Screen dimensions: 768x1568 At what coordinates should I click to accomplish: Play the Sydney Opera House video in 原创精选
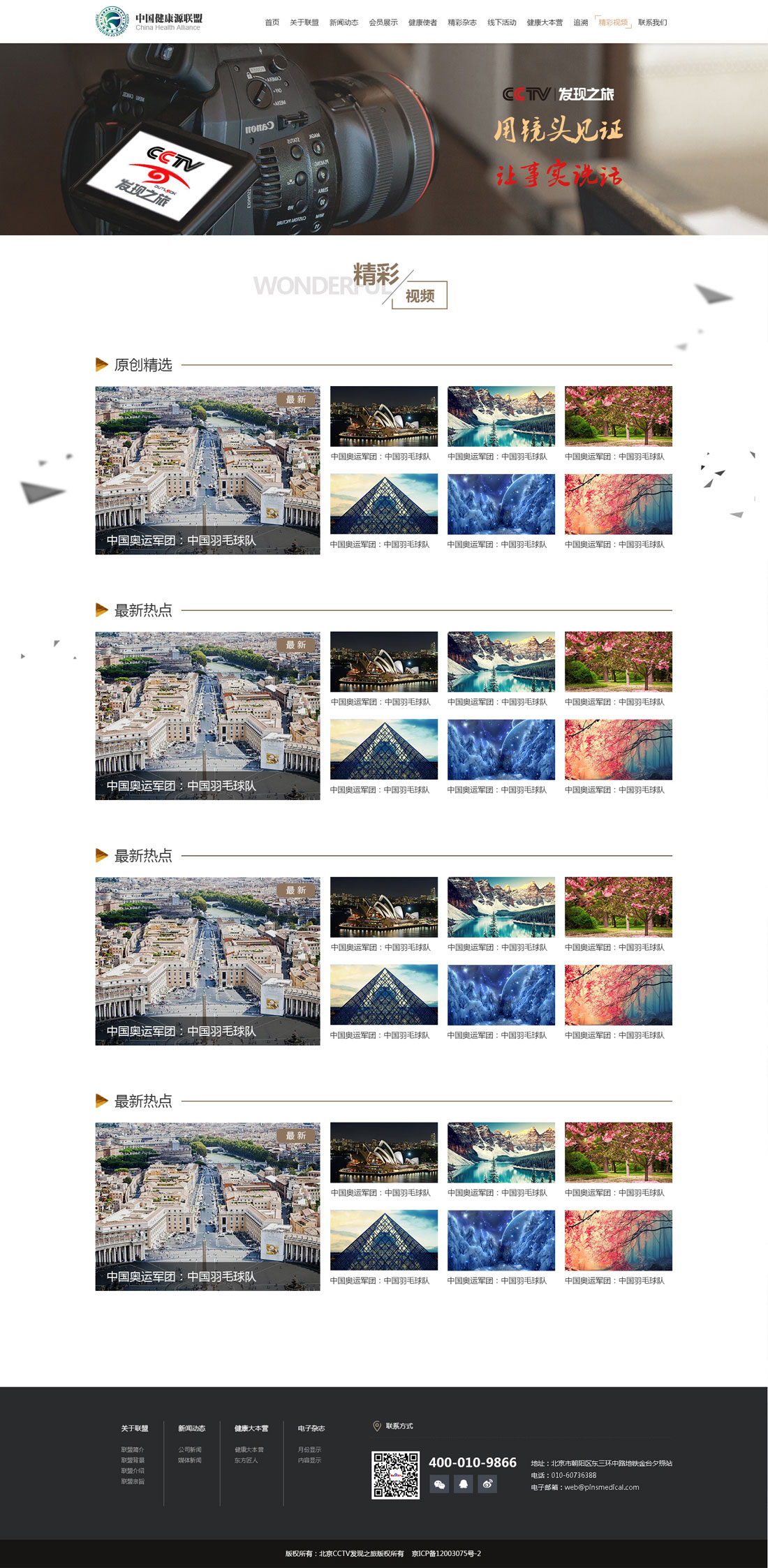click(x=383, y=416)
